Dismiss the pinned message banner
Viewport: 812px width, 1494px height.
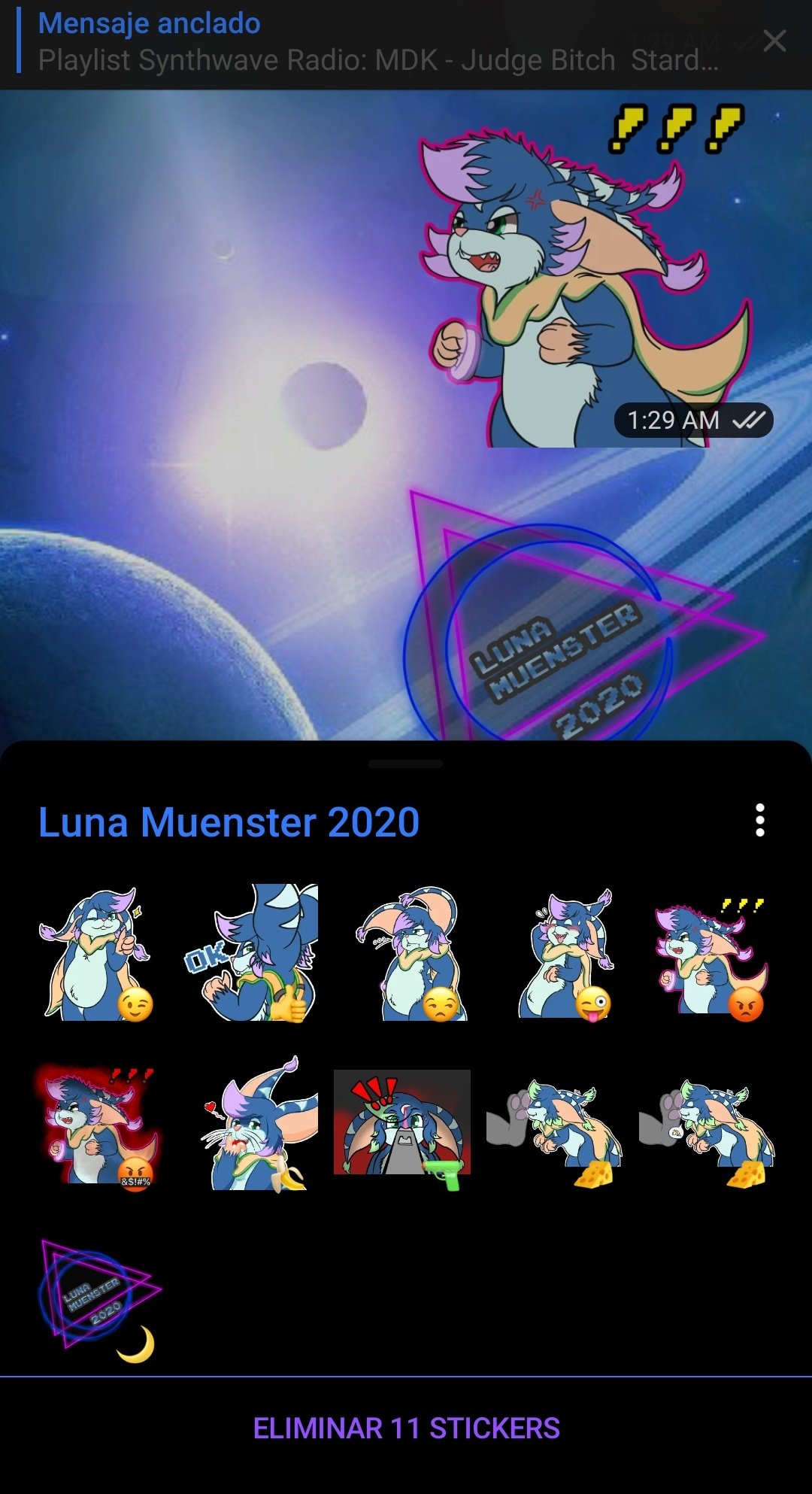[774, 41]
